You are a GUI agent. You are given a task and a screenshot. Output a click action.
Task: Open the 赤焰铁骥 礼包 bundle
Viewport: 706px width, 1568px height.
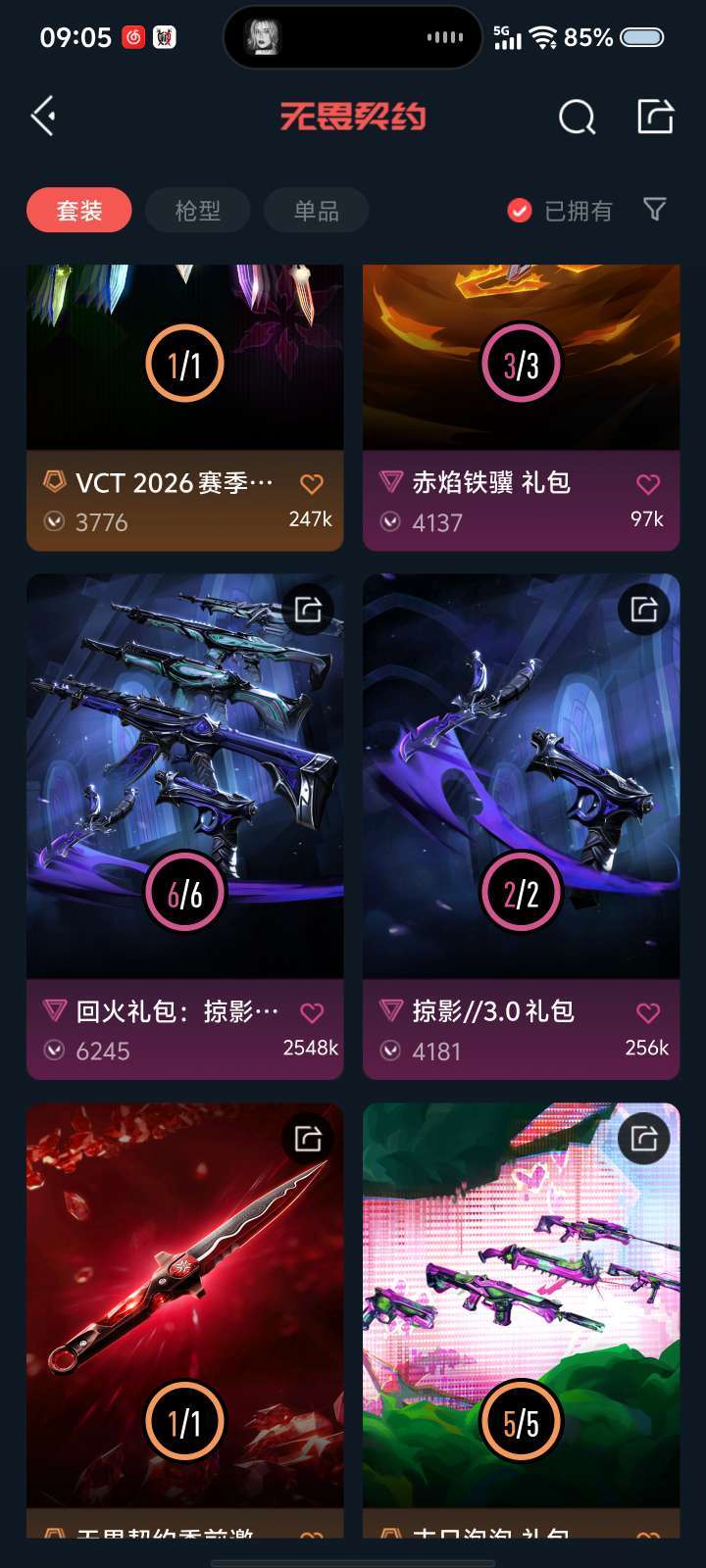[521, 363]
